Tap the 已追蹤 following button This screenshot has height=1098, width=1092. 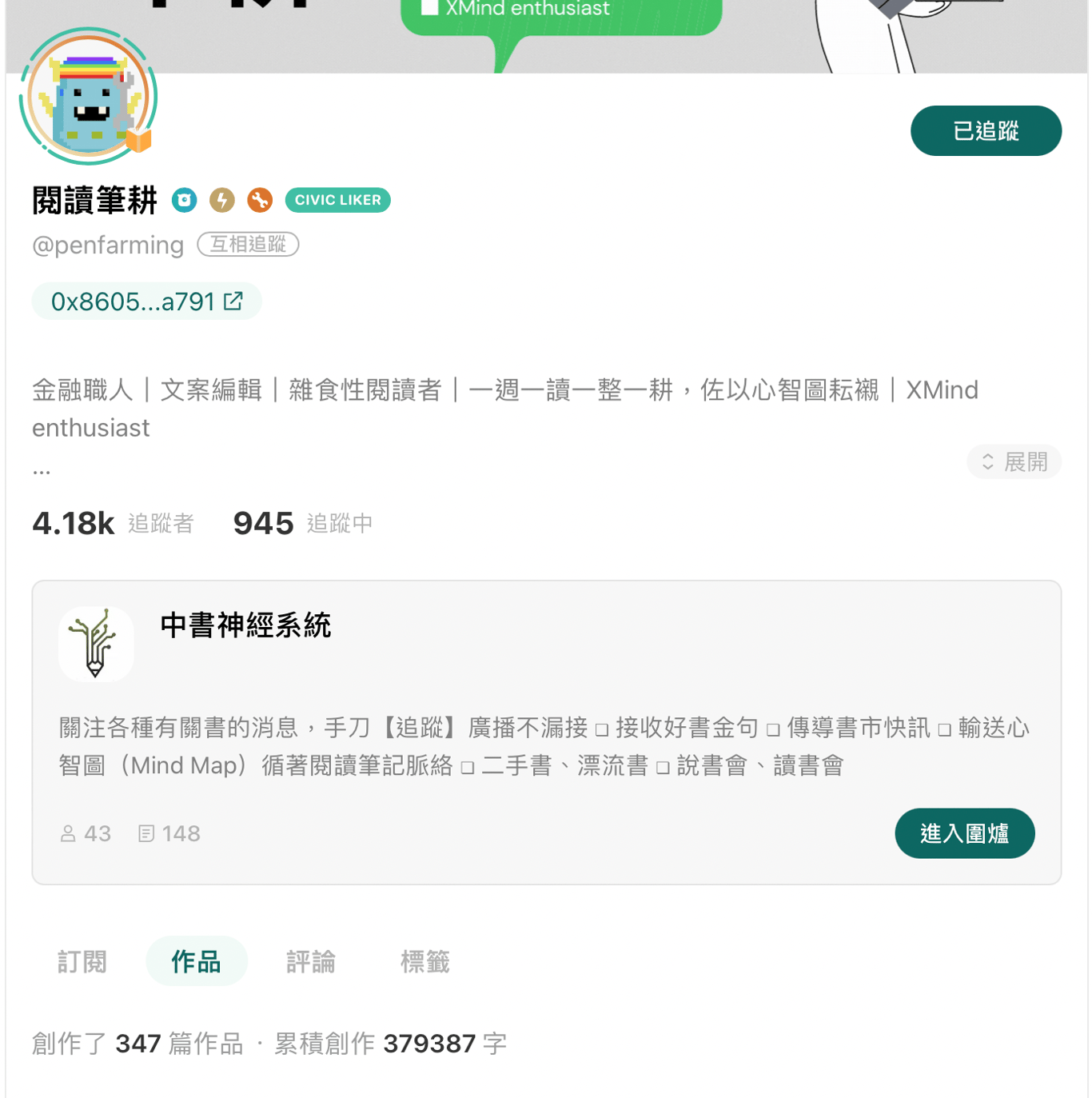tap(985, 130)
